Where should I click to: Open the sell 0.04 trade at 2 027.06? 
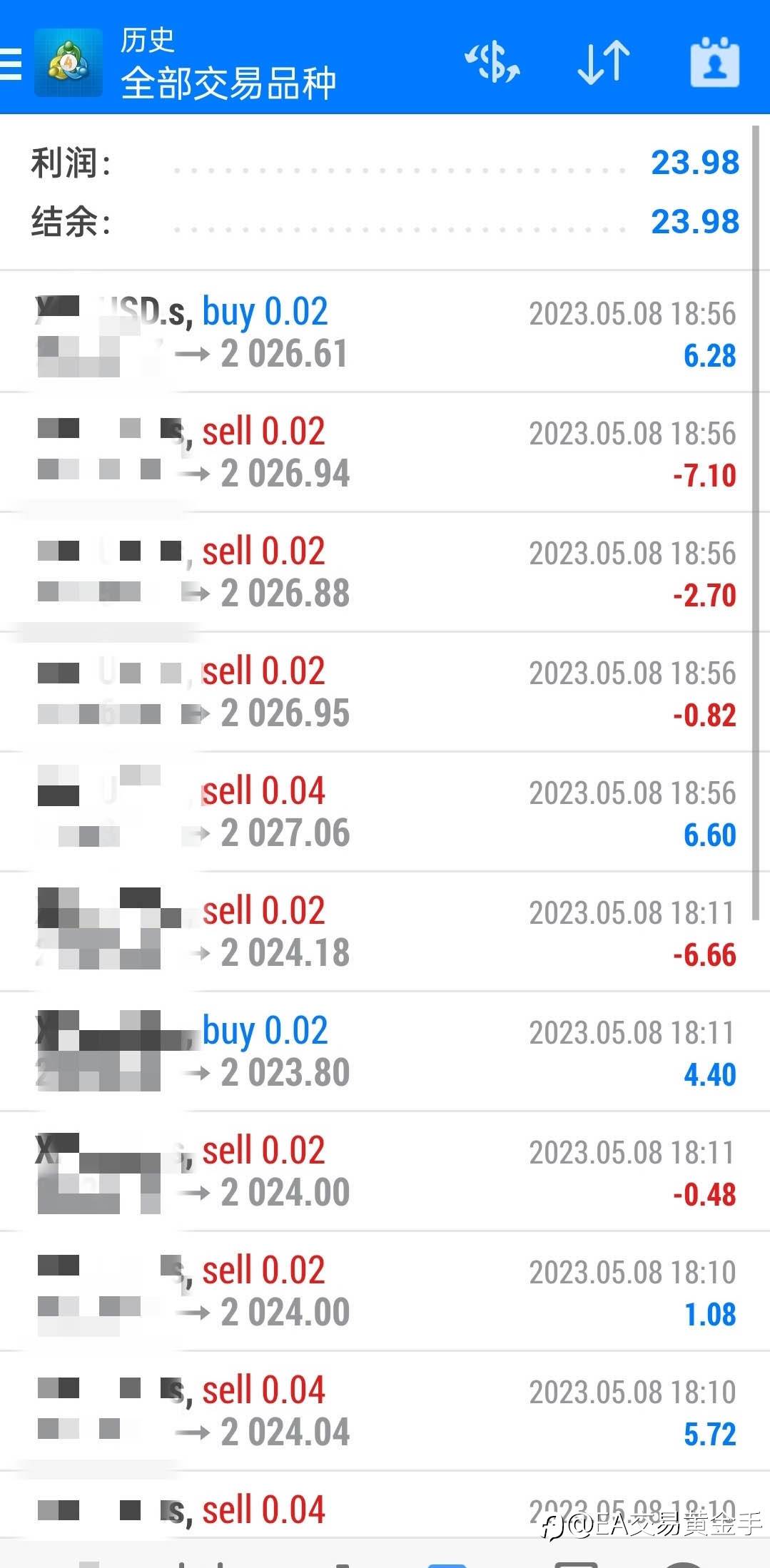pos(385,812)
